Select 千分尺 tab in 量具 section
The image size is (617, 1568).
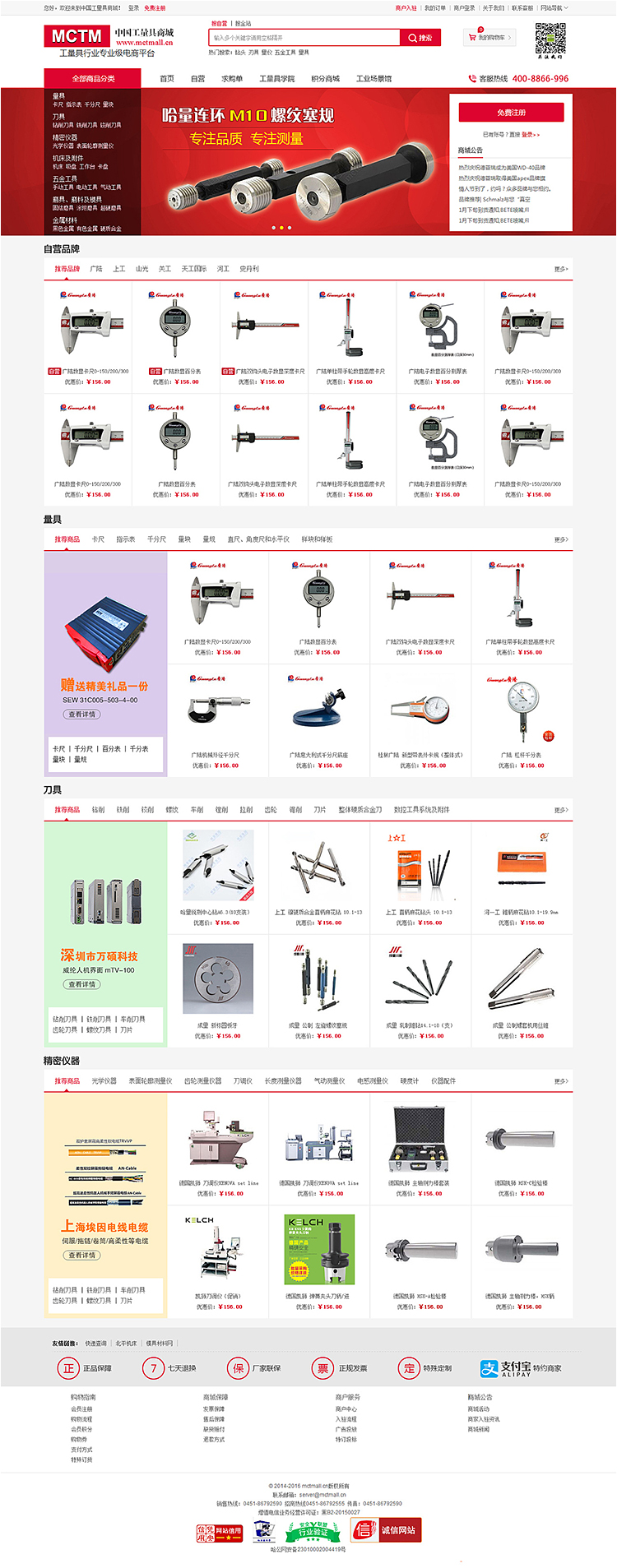coord(156,539)
